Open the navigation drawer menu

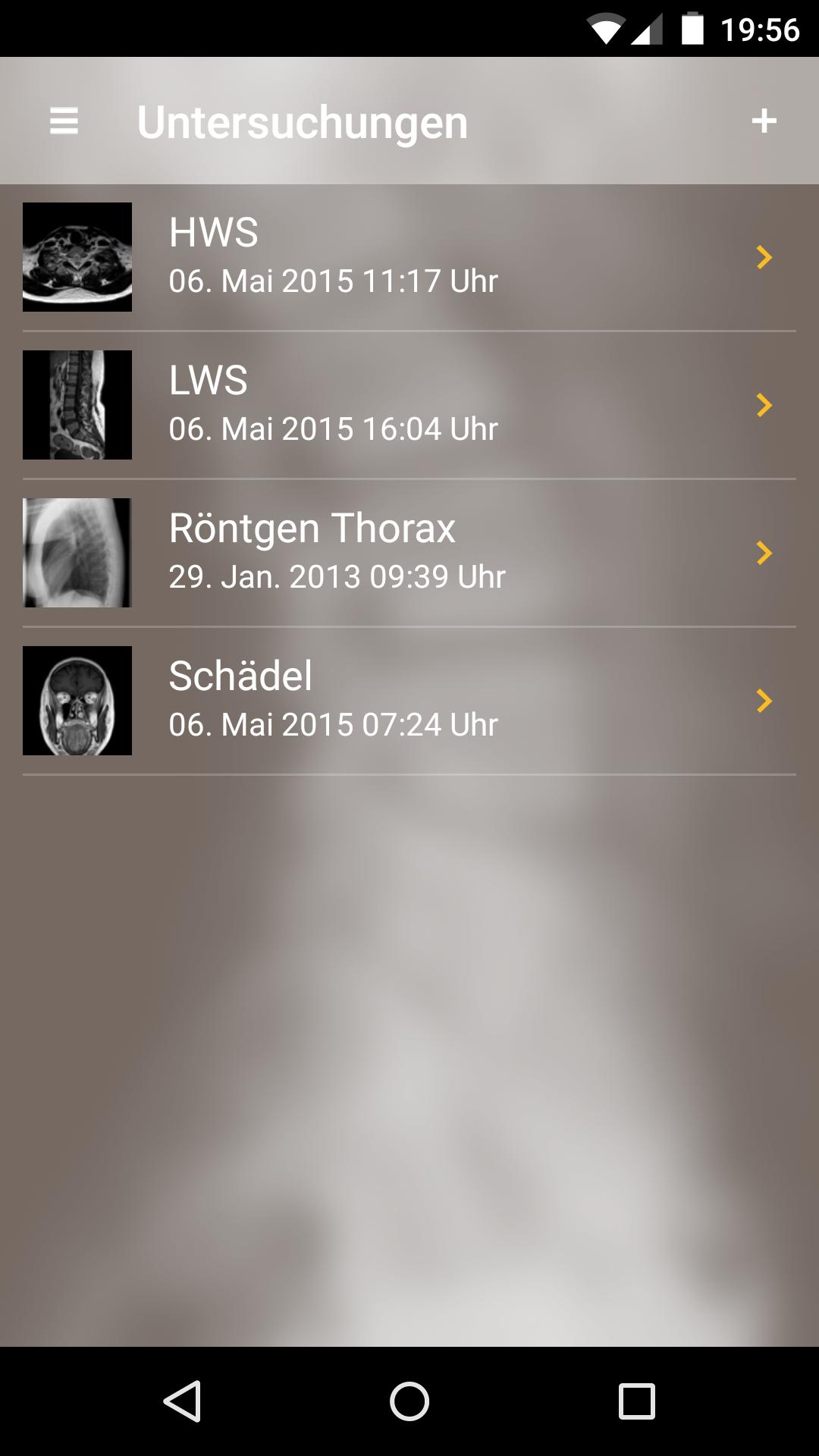[64, 121]
